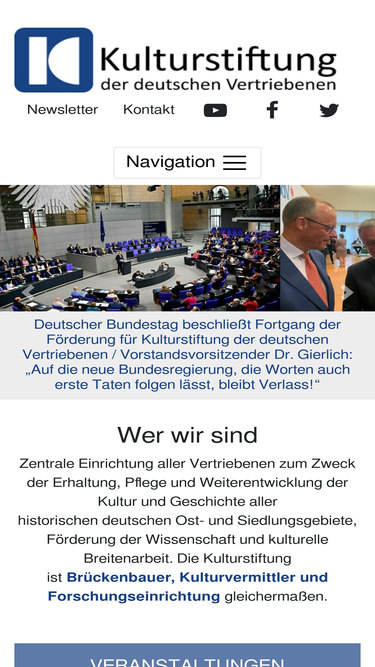Open the Newsletter link
This screenshot has width=375, height=667.
pyautogui.click(x=62, y=110)
